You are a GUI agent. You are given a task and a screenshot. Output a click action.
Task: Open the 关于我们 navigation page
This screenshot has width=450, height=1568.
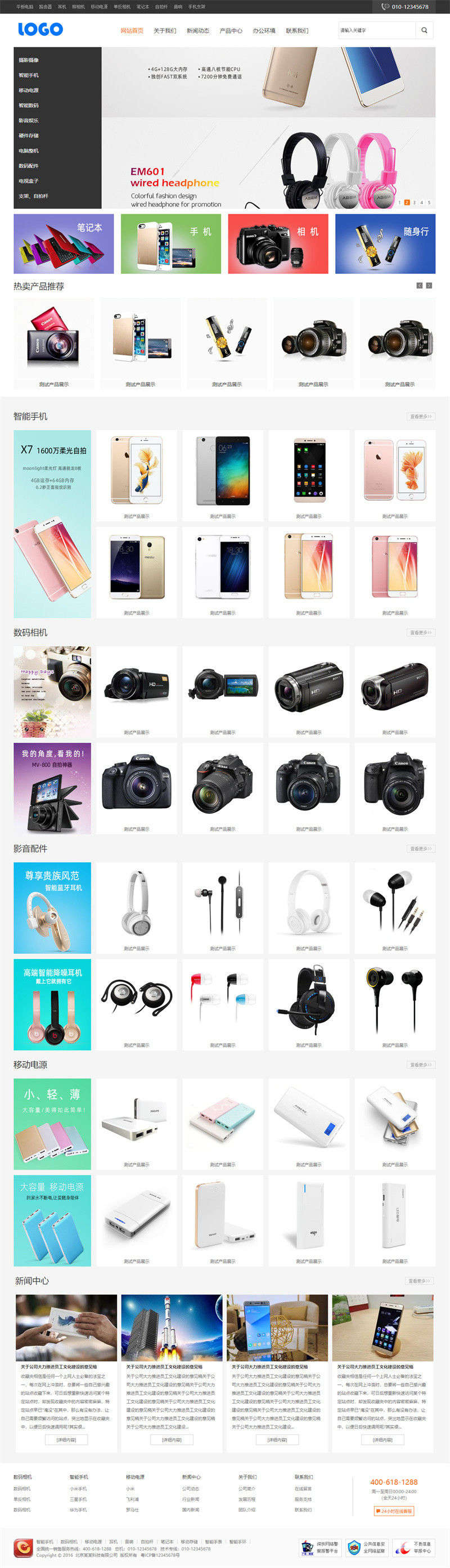[x=164, y=30]
